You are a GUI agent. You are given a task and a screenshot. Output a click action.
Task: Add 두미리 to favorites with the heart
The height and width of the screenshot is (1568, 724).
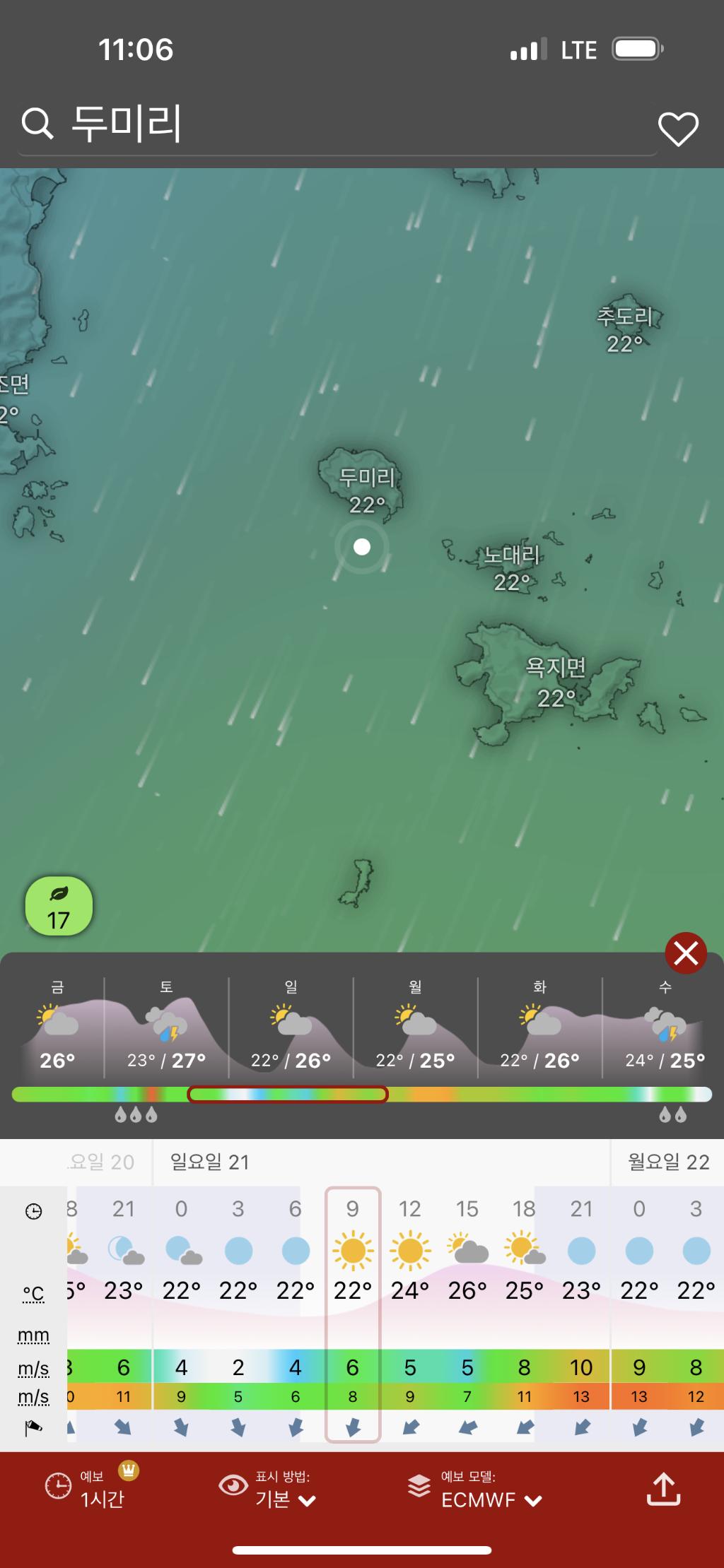[x=678, y=129]
